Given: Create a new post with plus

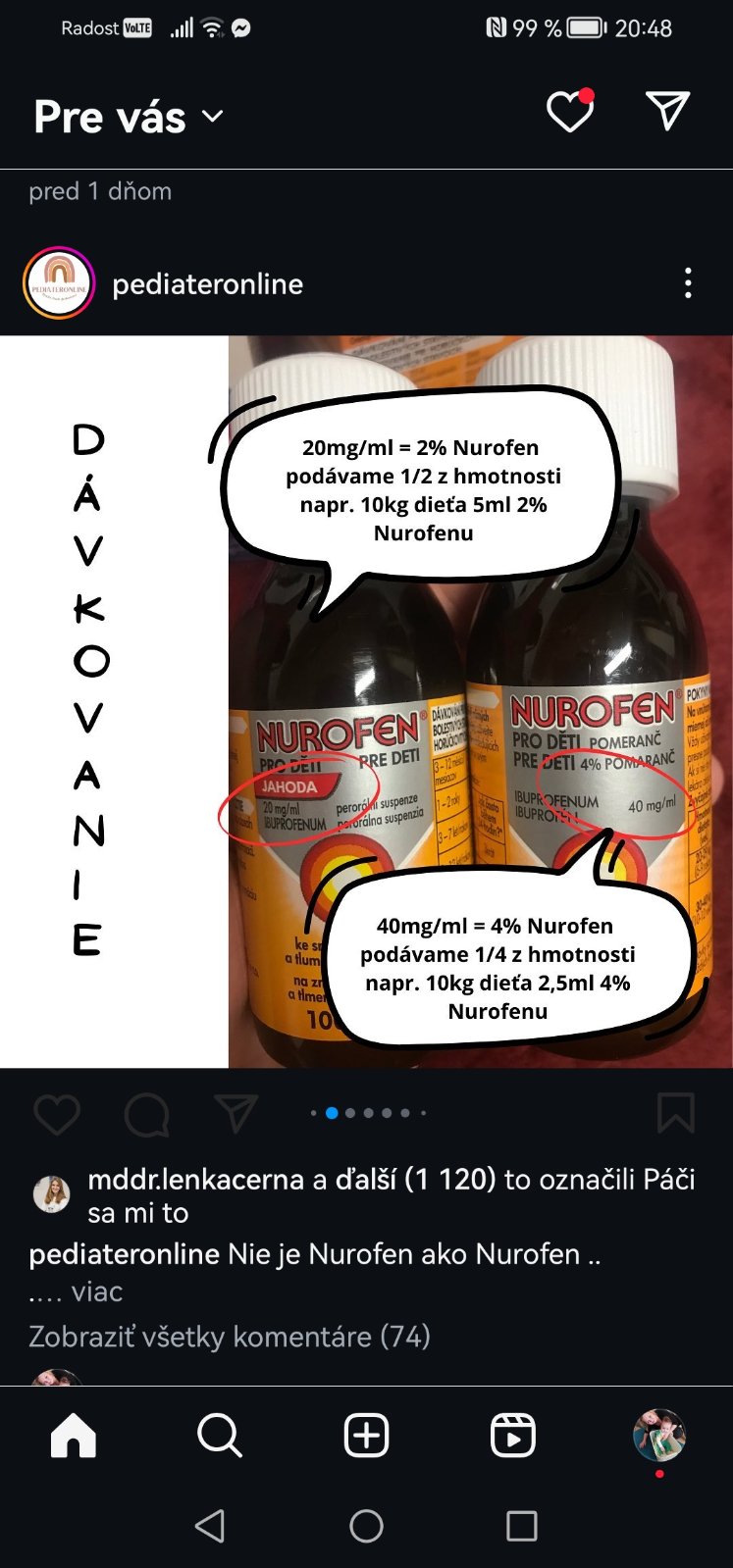Looking at the screenshot, I should point(366,1436).
